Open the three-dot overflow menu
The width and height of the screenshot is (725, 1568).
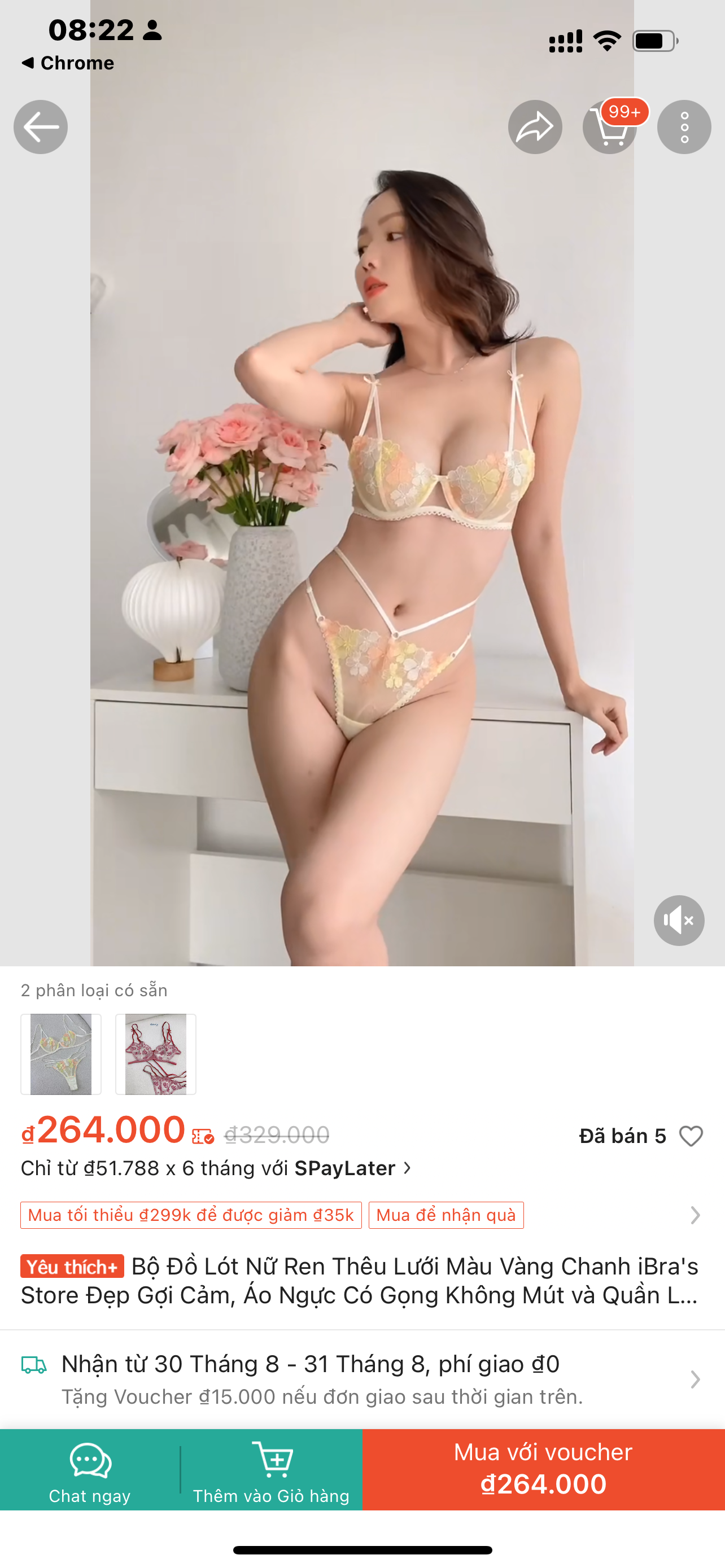pyautogui.click(x=684, y=127)
